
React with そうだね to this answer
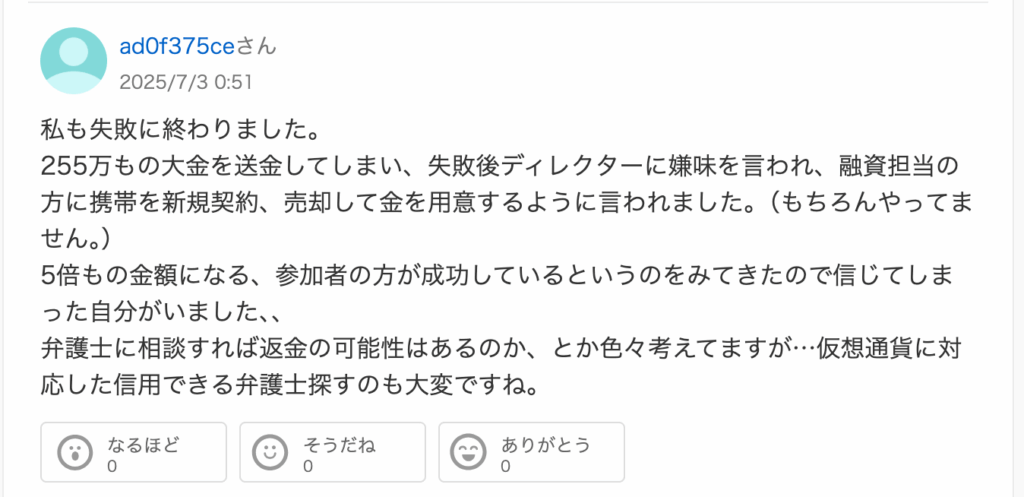332,453
